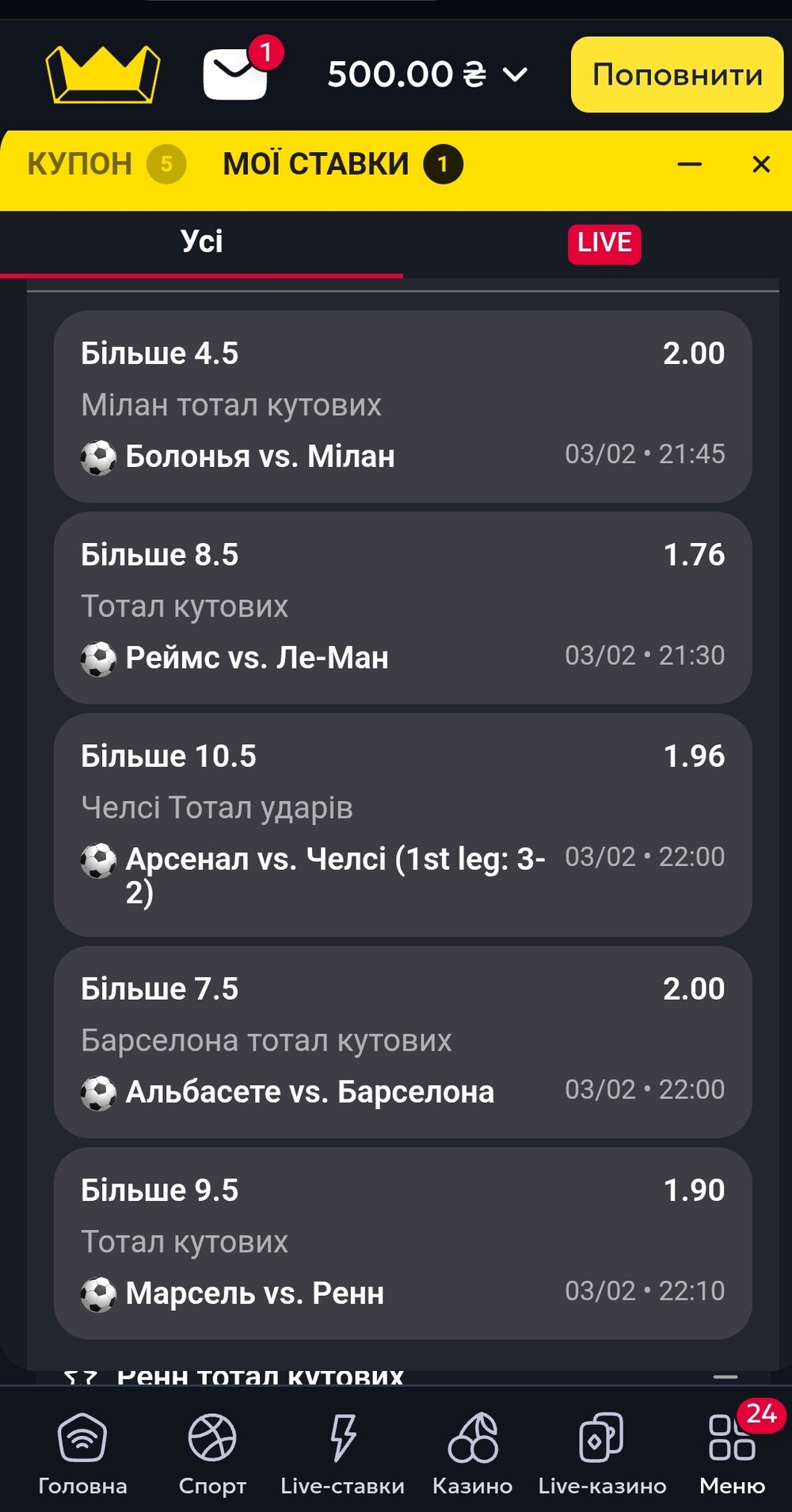The image size is (792, 1512).
Task: Open the Арсенал vs. Челсі bet card
Action: pyautogui.click(x=402, y=824)
